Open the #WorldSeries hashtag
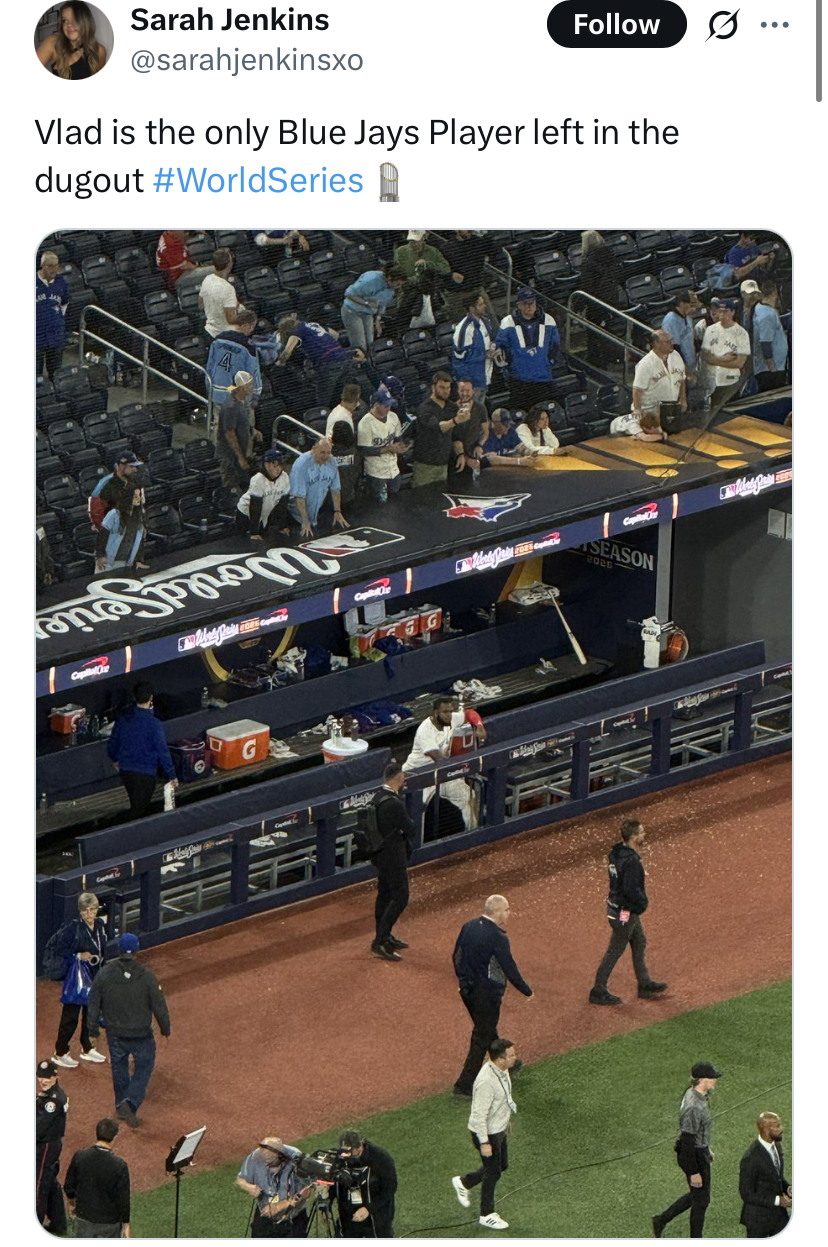828x1247 pixels. click(258, 180)
